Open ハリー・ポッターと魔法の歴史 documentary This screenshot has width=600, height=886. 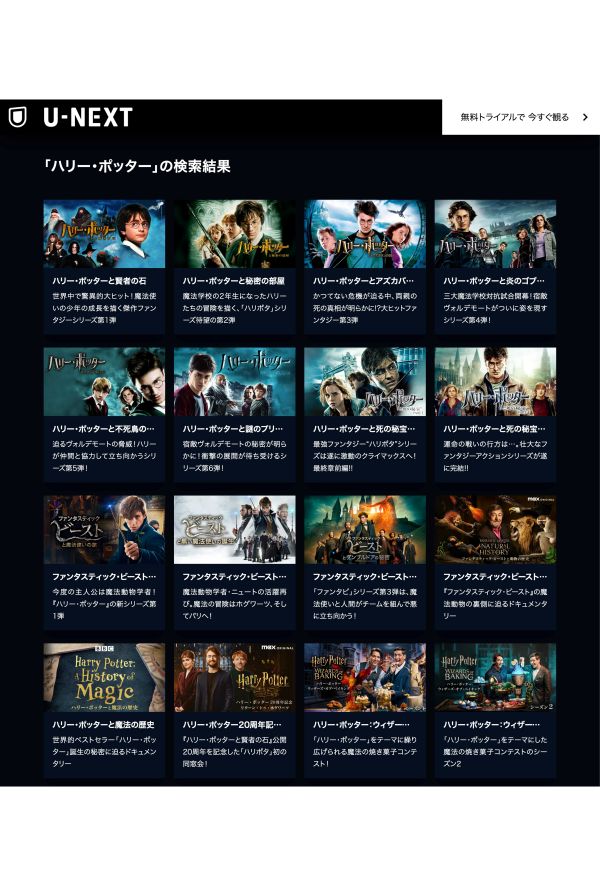104,678
